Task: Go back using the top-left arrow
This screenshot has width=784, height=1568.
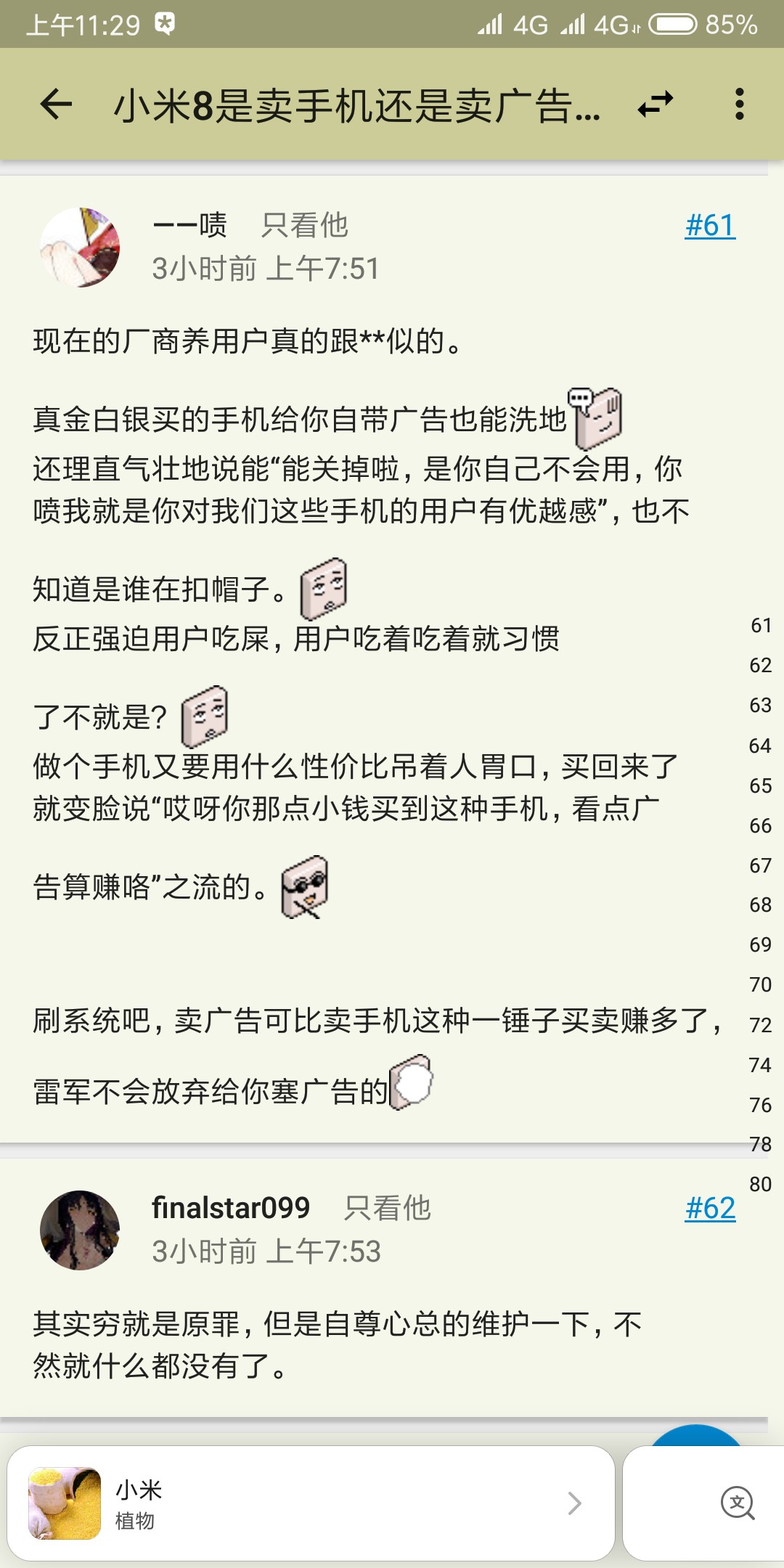Action: coord(56,105)
